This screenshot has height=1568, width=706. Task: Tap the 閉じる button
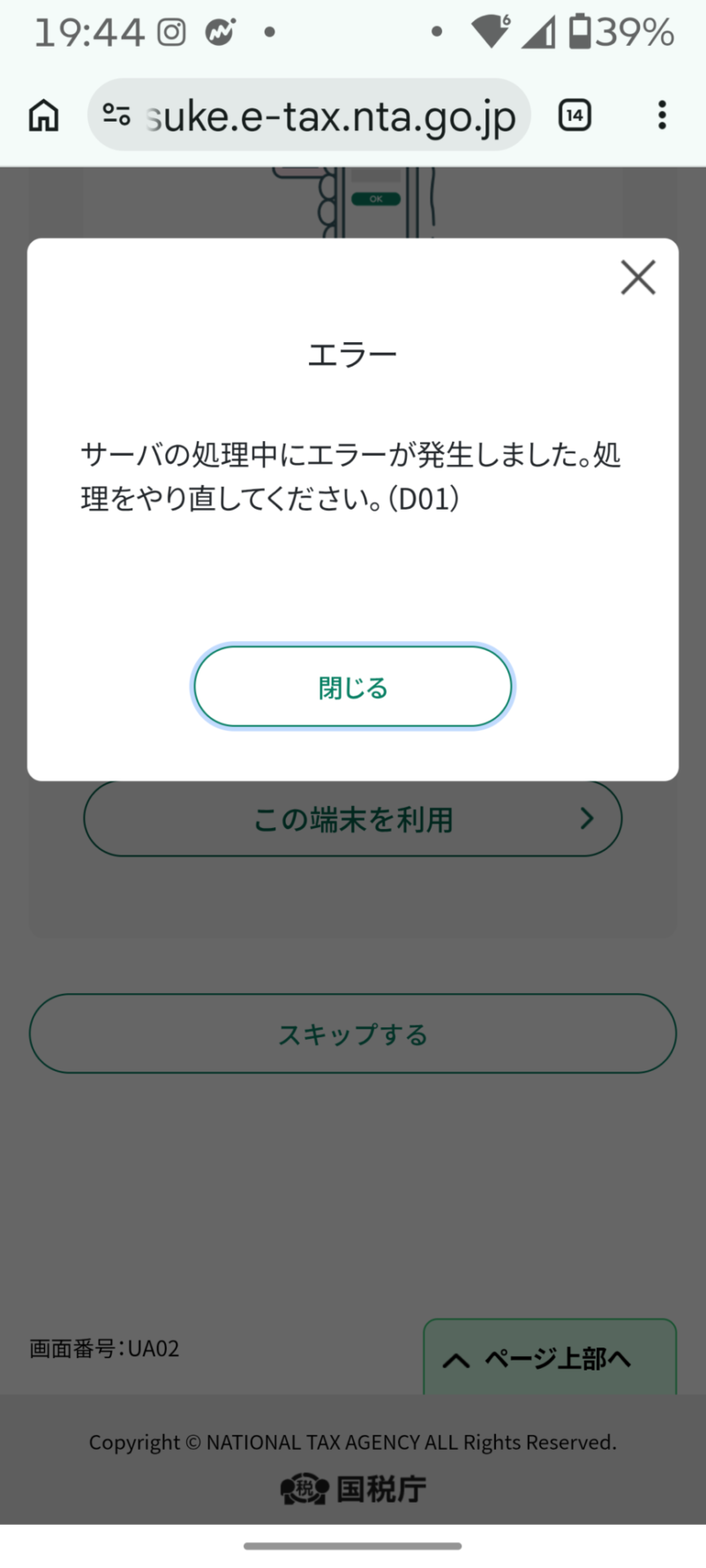coord(353,687)
